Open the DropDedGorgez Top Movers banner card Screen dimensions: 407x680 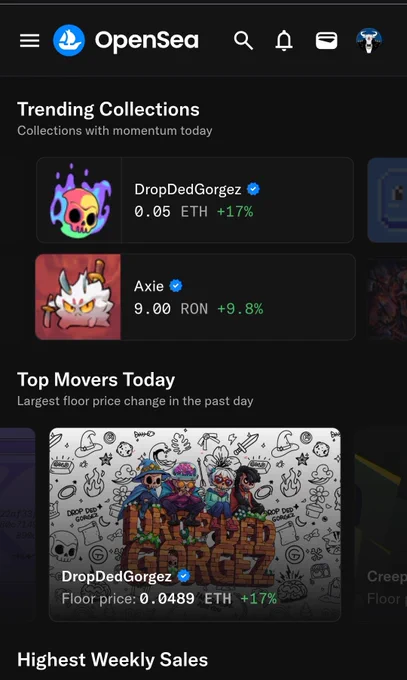[195, 524]
